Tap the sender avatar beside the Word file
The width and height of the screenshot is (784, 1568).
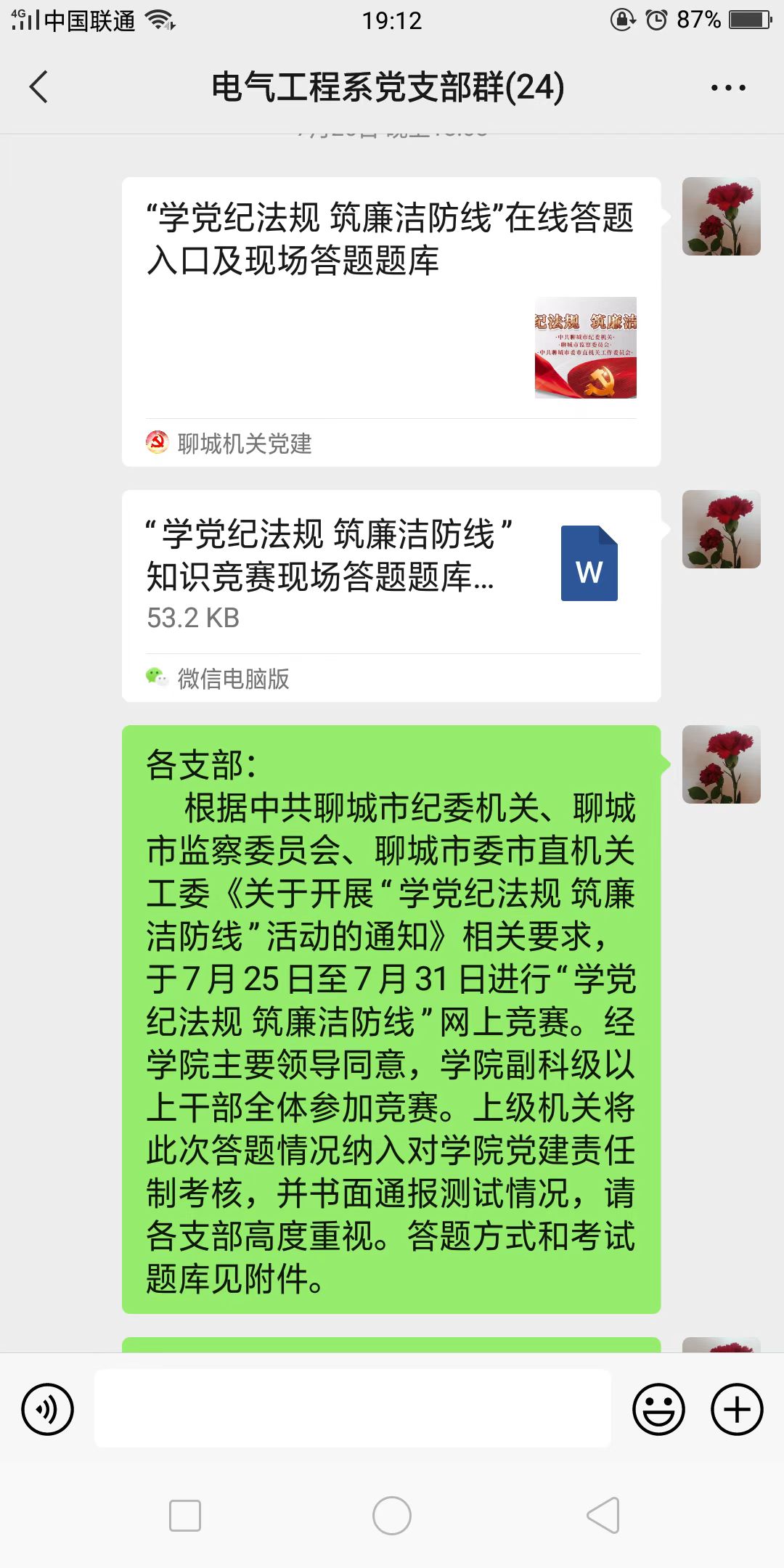pyautogui.click(x=721, y=529)
